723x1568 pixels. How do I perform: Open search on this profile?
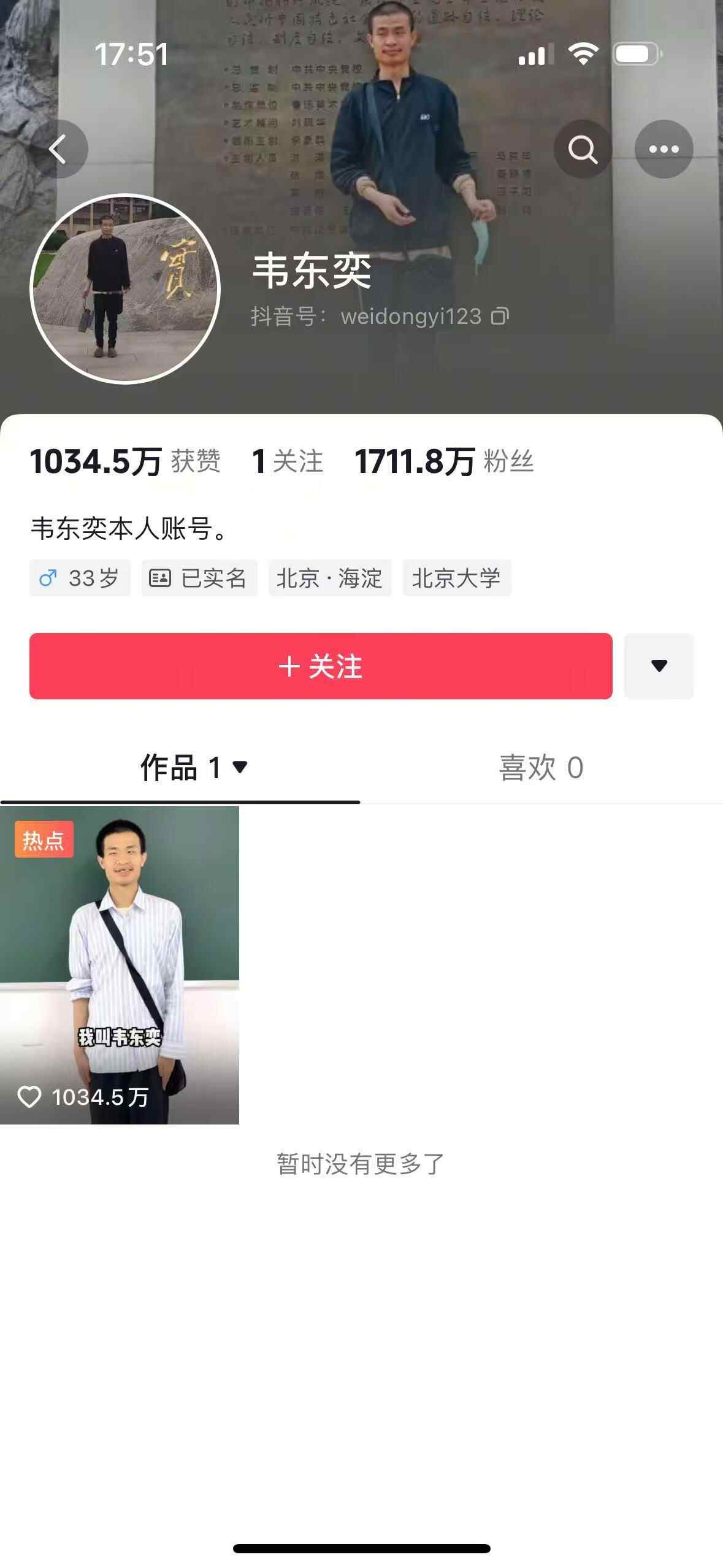point(583,149)
